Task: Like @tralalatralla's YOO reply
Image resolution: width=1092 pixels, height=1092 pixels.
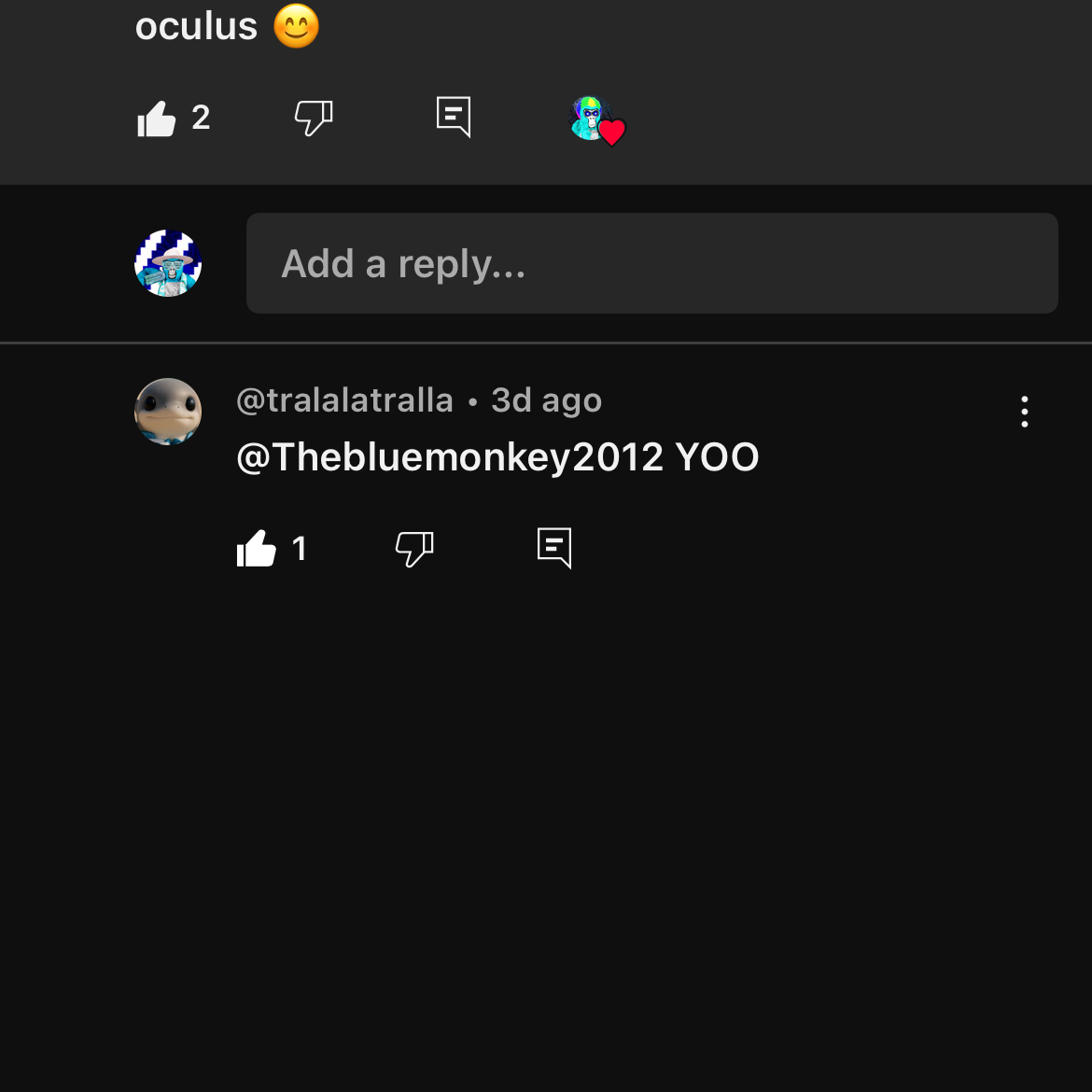Action: (257, 549)
